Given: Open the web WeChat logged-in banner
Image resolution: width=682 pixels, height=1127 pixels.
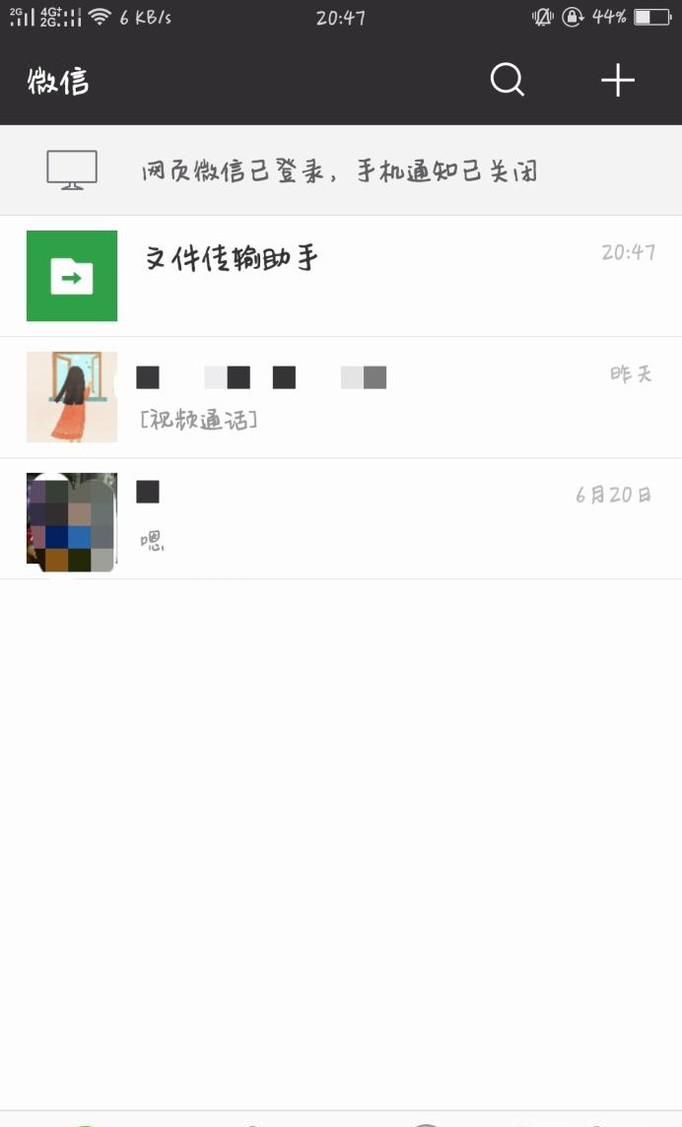Looking at the screenshot, I should (340, 170).
